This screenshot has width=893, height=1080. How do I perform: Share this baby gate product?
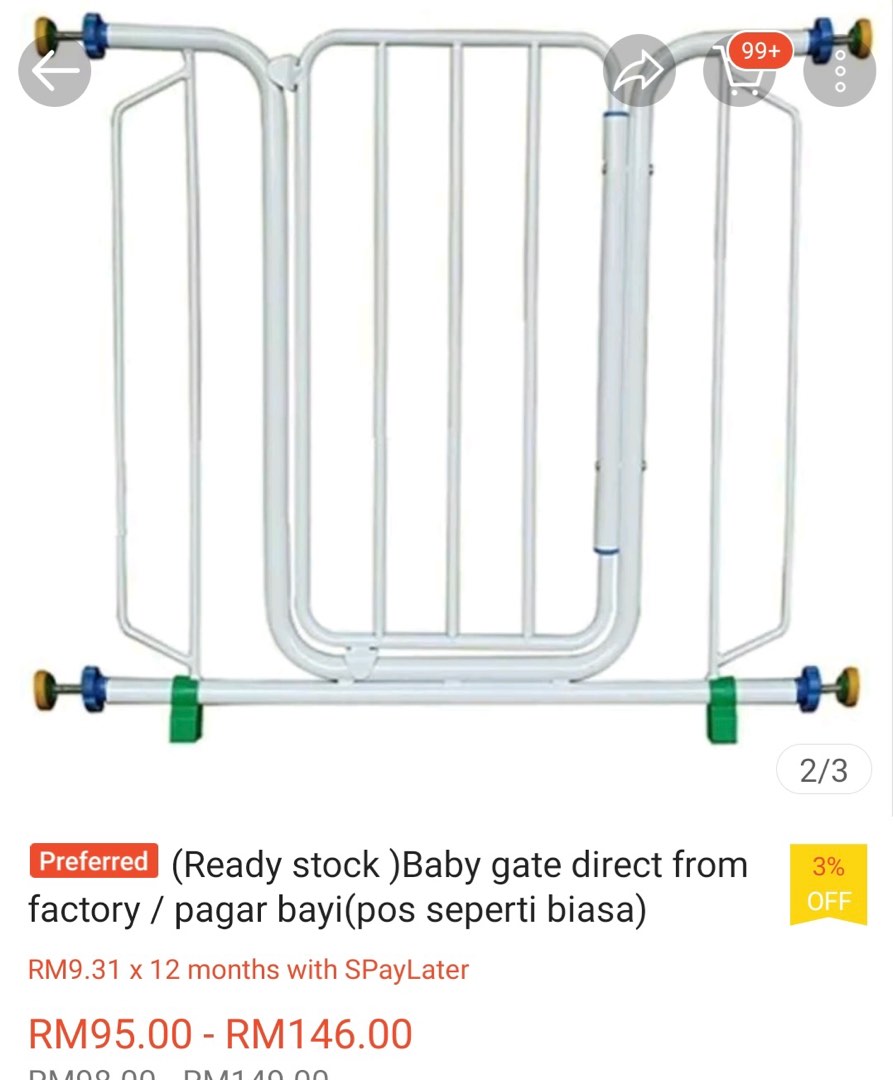pyautogui.click(x=639, y=71)
